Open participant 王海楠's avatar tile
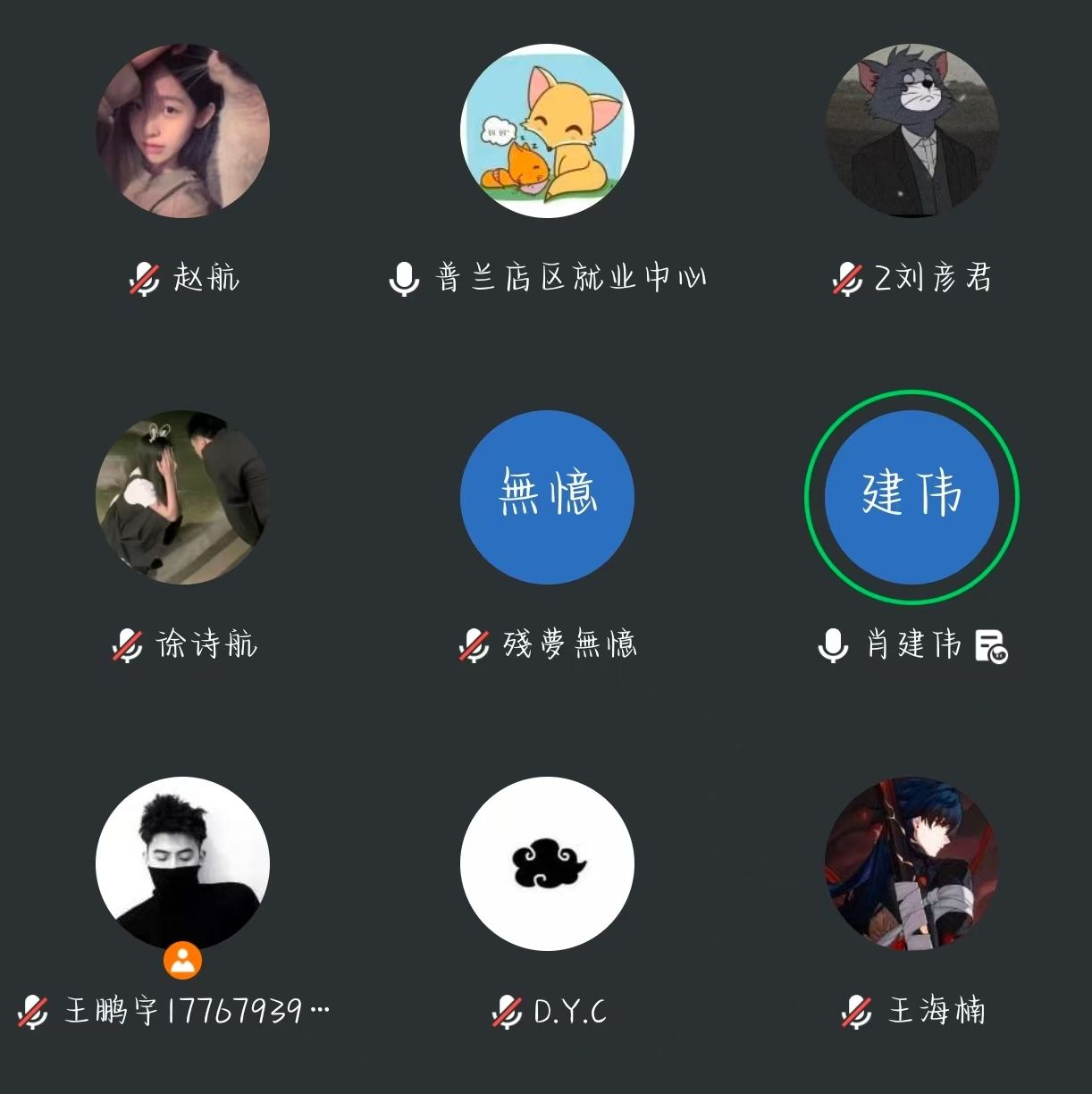1092x1094 pixels. [x=911, y=863]
